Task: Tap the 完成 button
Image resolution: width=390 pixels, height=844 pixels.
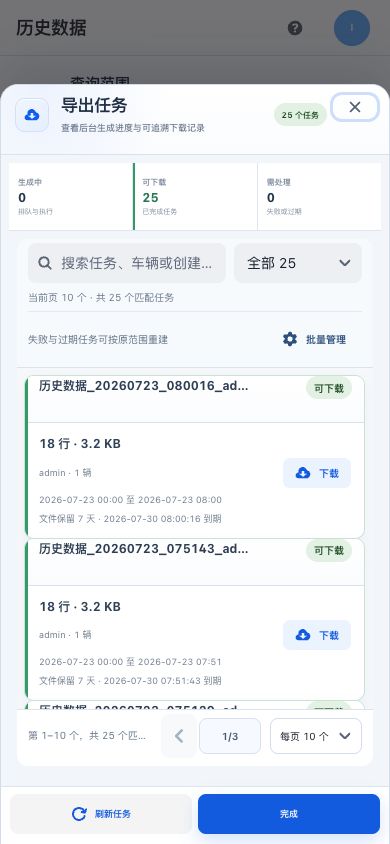Action: pos(289,814)
